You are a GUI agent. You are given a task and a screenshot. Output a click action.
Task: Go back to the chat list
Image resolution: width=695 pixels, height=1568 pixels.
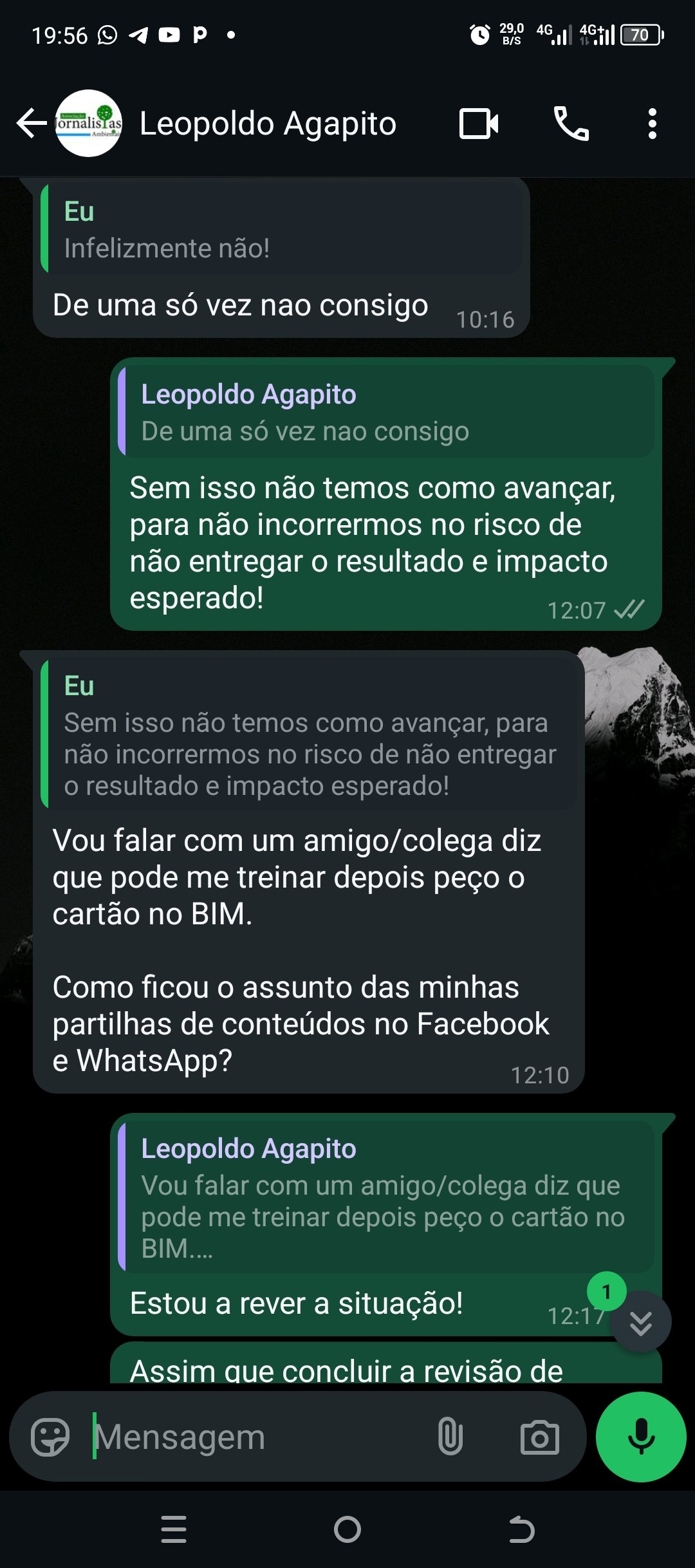[x=32, y=124]
